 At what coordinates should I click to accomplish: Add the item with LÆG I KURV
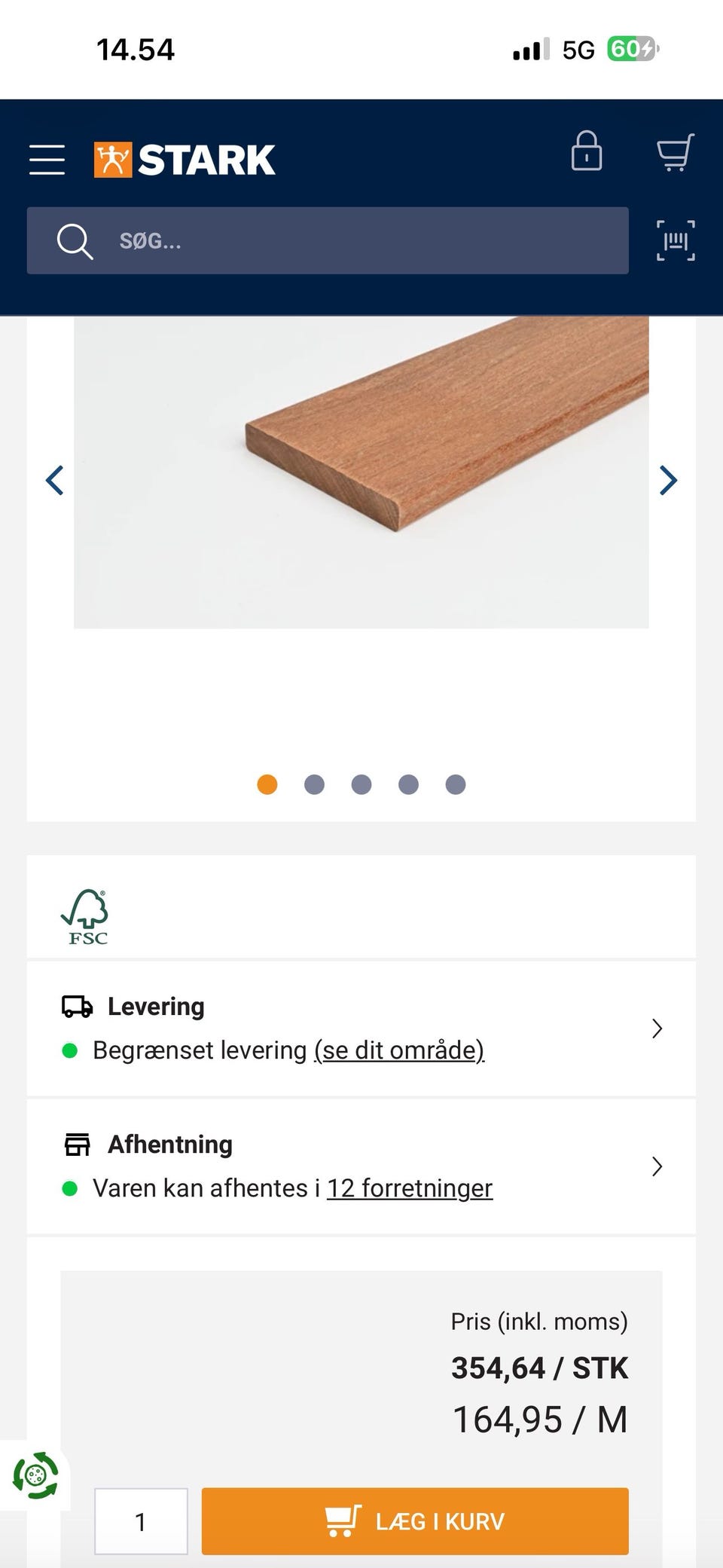415,1521
